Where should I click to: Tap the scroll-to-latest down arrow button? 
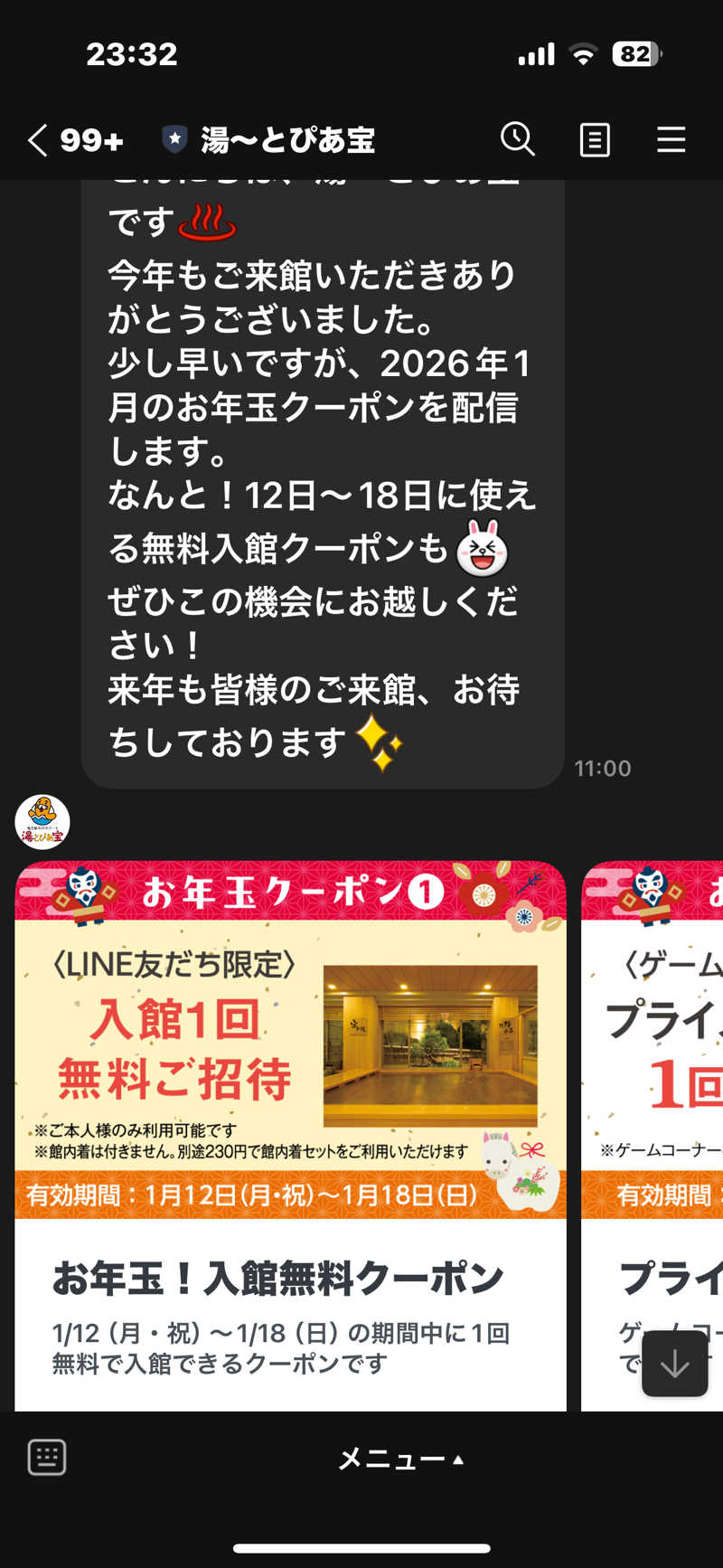click(x=675, y=1363)
